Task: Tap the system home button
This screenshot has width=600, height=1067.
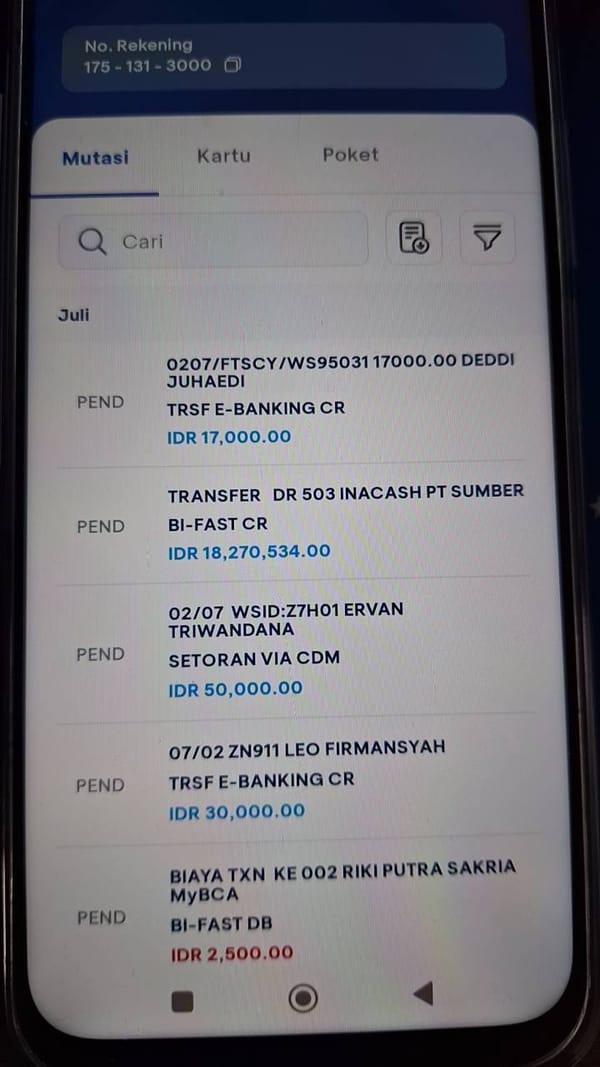Action: pyautogui.click(x=303, y=998)
